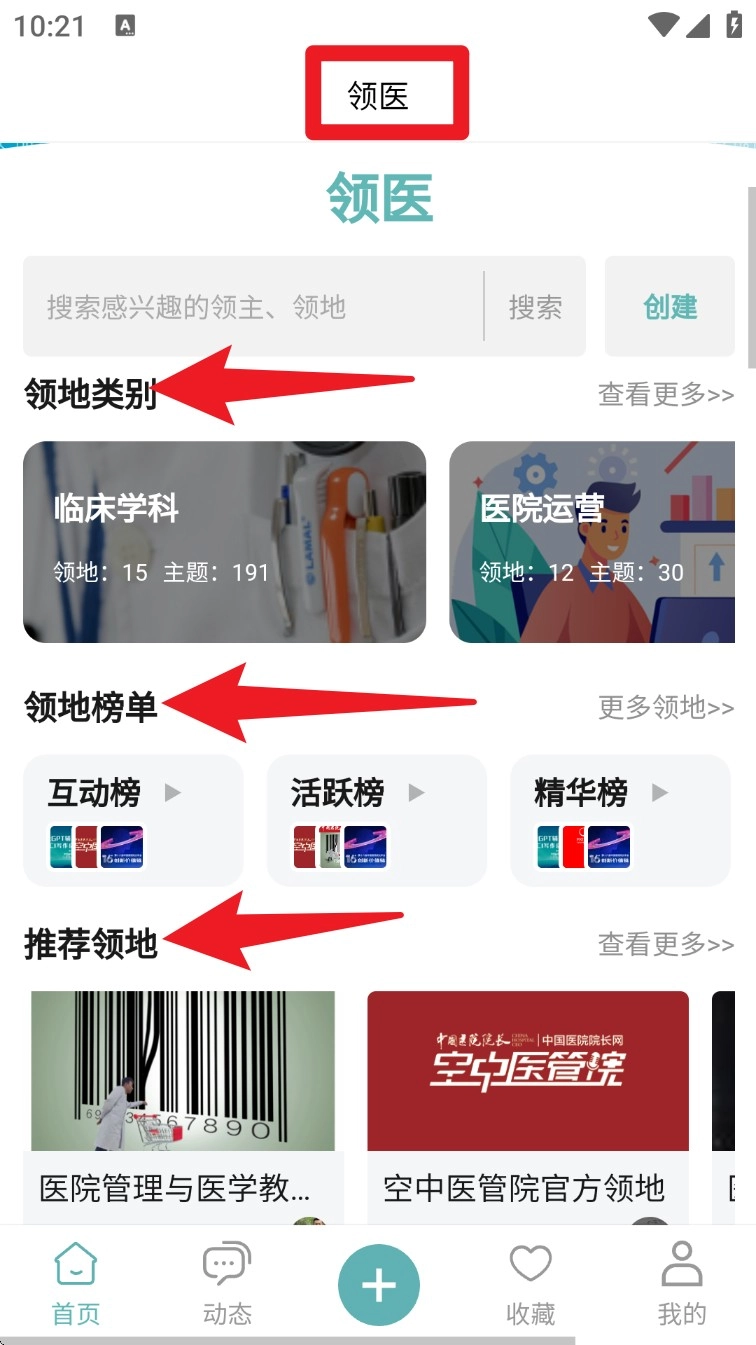
Task: Open the 互动榜 ranking
Action: click(x=132, y=820)
